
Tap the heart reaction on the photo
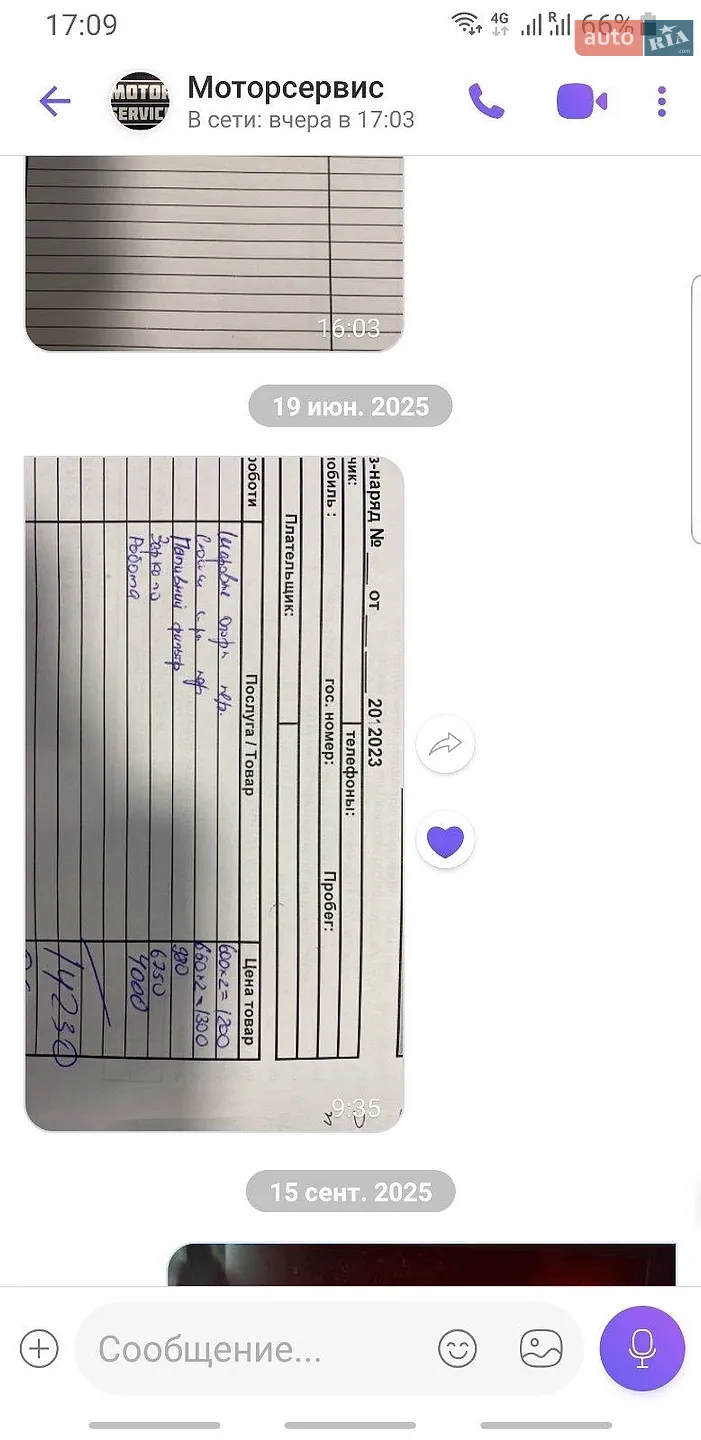pos(445,842)
